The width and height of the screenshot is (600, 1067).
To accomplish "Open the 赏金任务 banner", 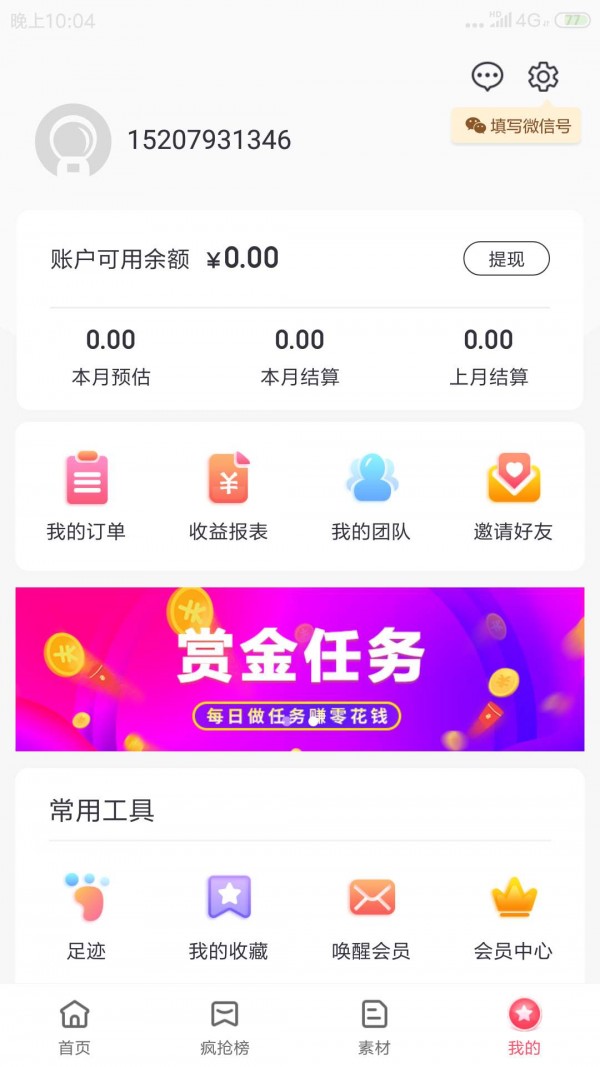I will 300,669.
